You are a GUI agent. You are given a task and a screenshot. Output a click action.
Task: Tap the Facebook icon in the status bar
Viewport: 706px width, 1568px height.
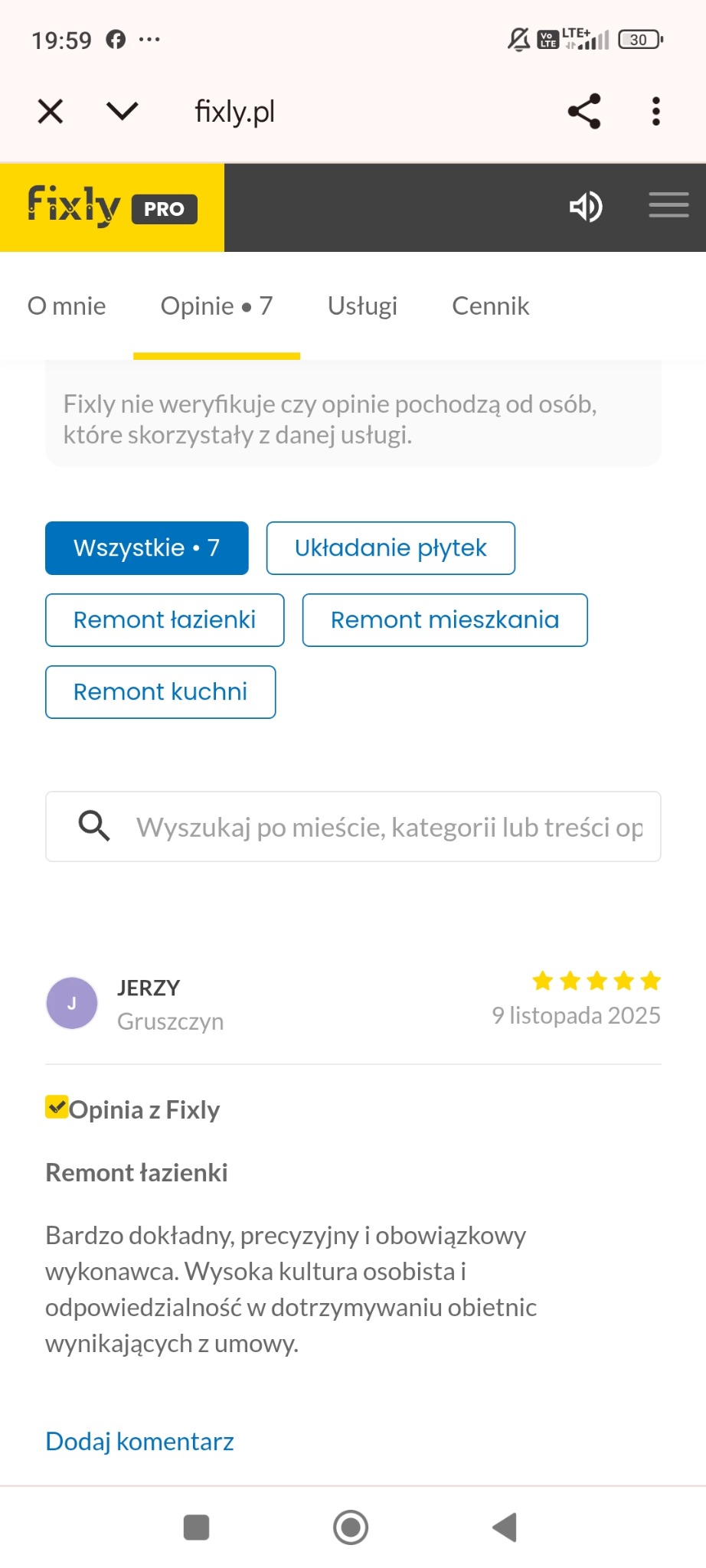point(115,38)
